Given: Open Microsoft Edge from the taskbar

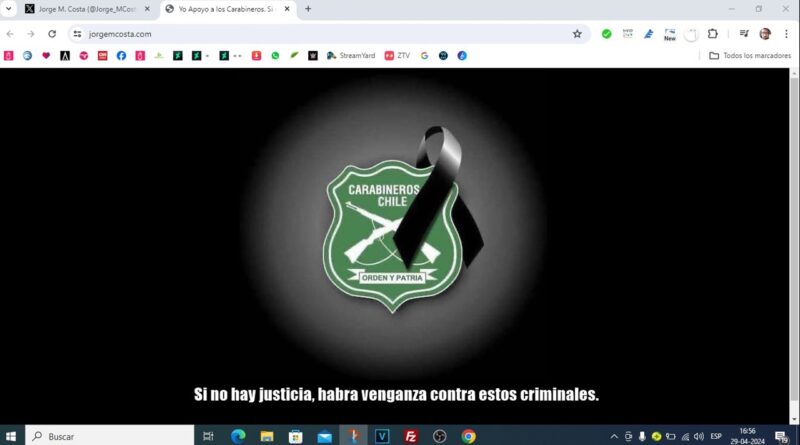Looking at the screenshot, I should [x=238, y=436].
